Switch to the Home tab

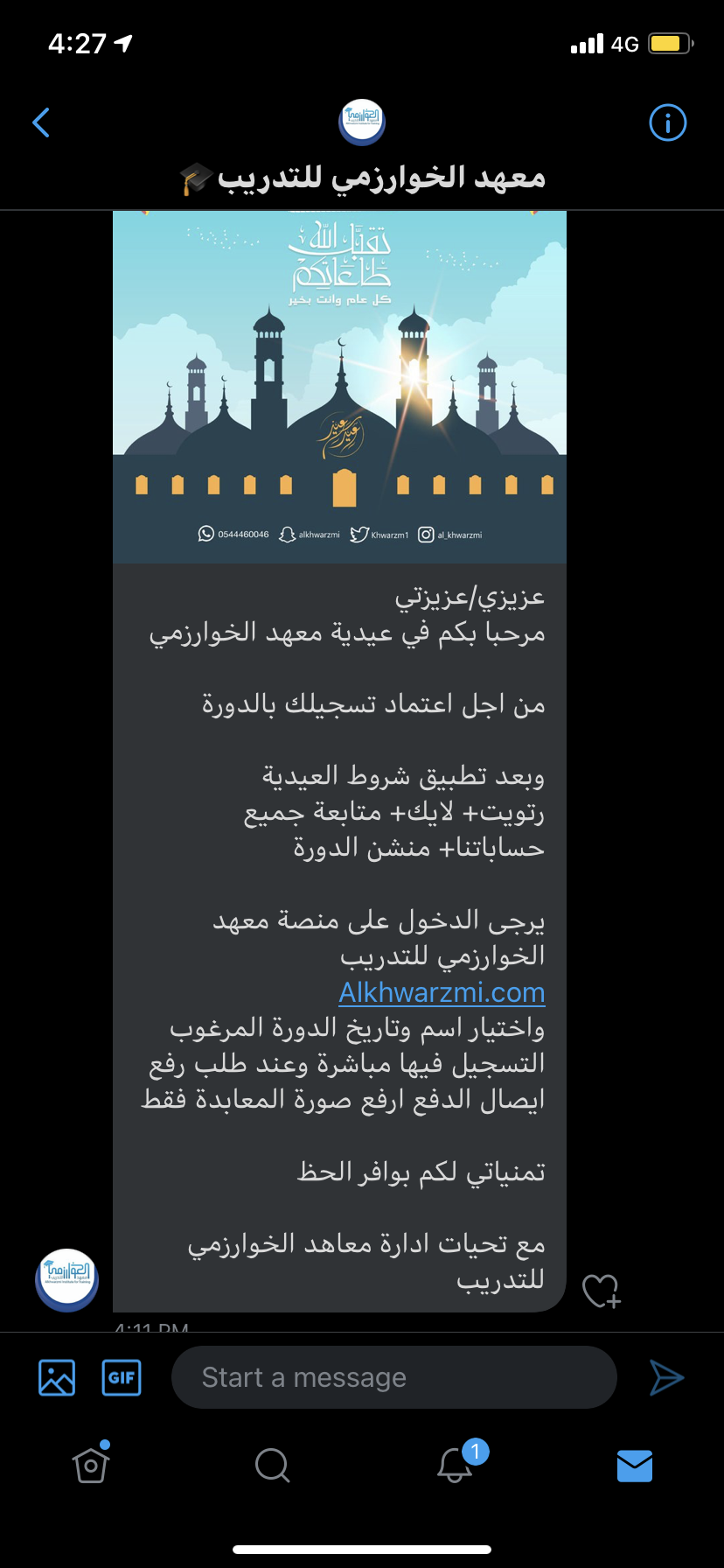91,1465
